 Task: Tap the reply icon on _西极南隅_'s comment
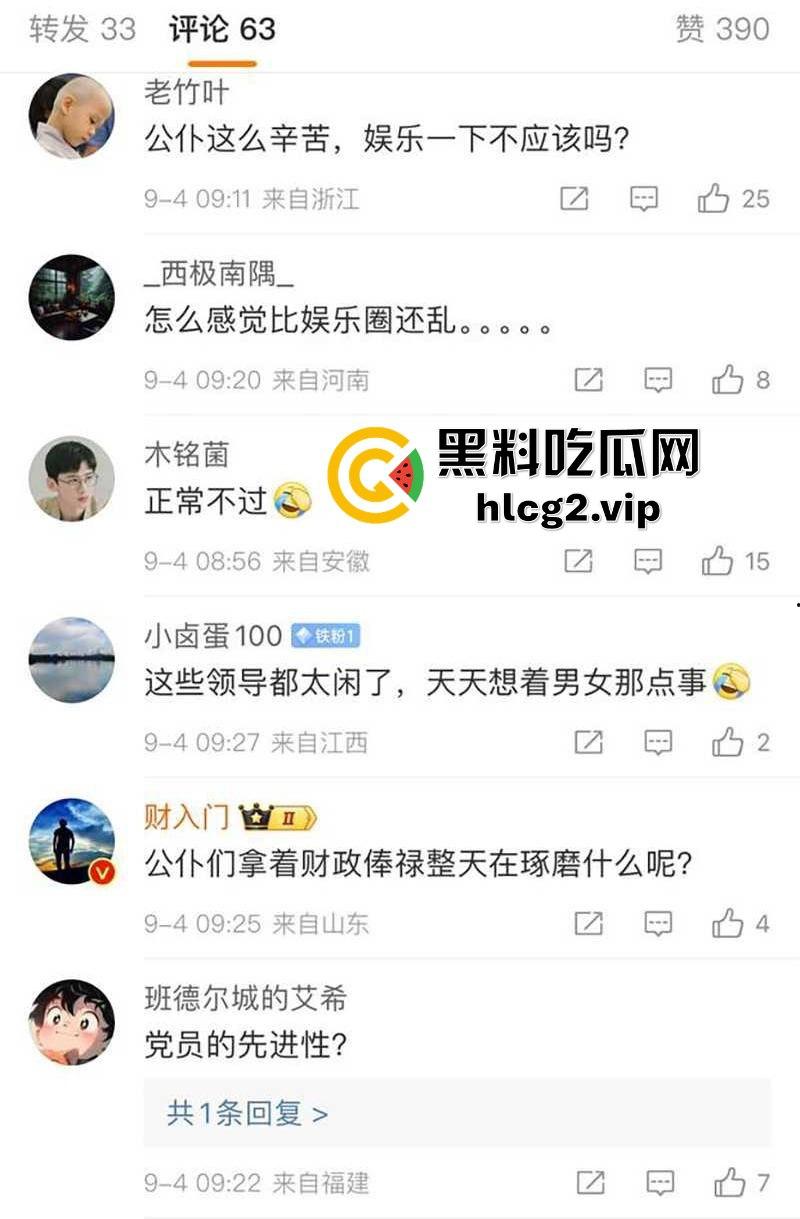[658, 380]
